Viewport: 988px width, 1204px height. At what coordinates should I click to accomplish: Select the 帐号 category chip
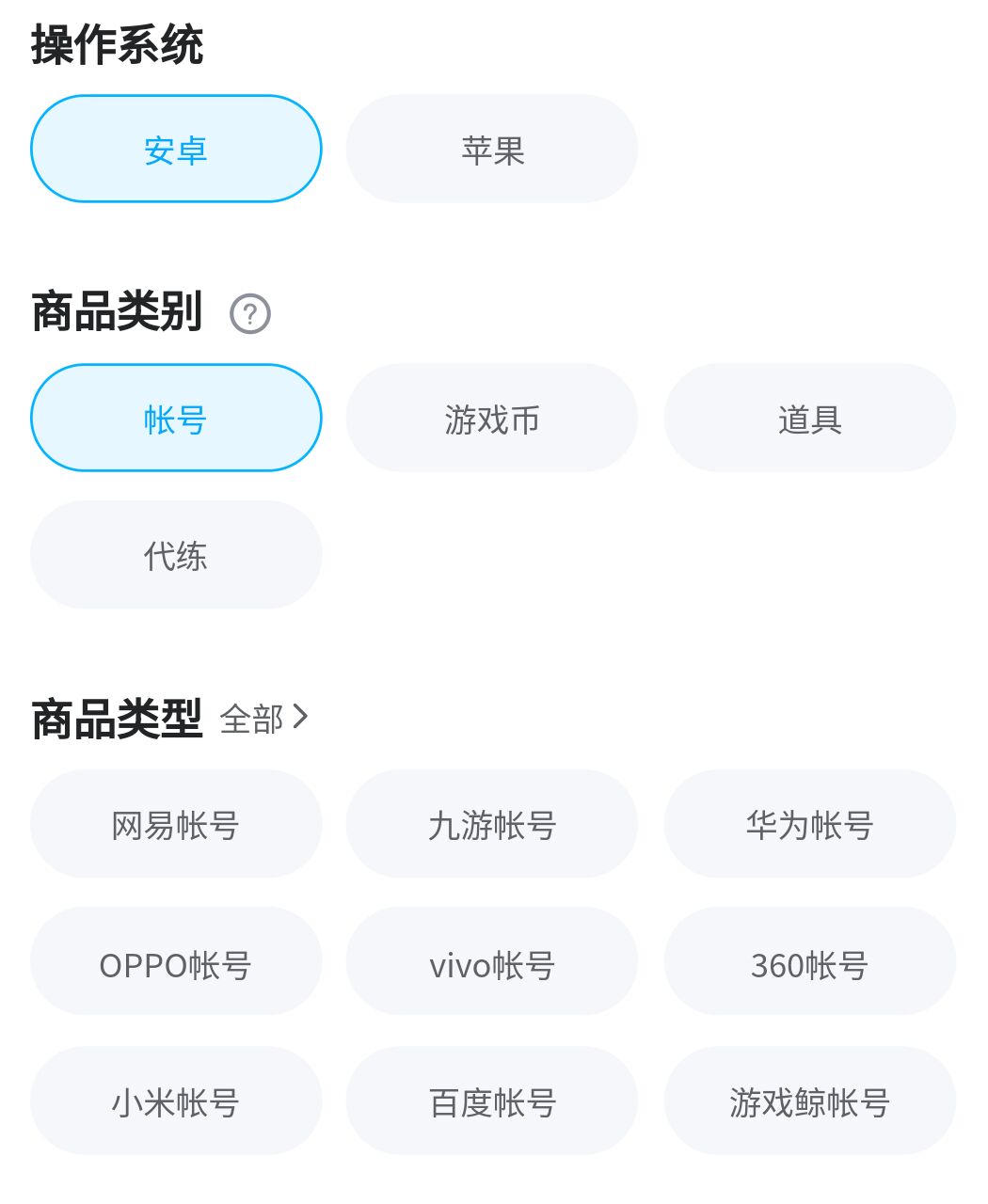pos(176,418)
